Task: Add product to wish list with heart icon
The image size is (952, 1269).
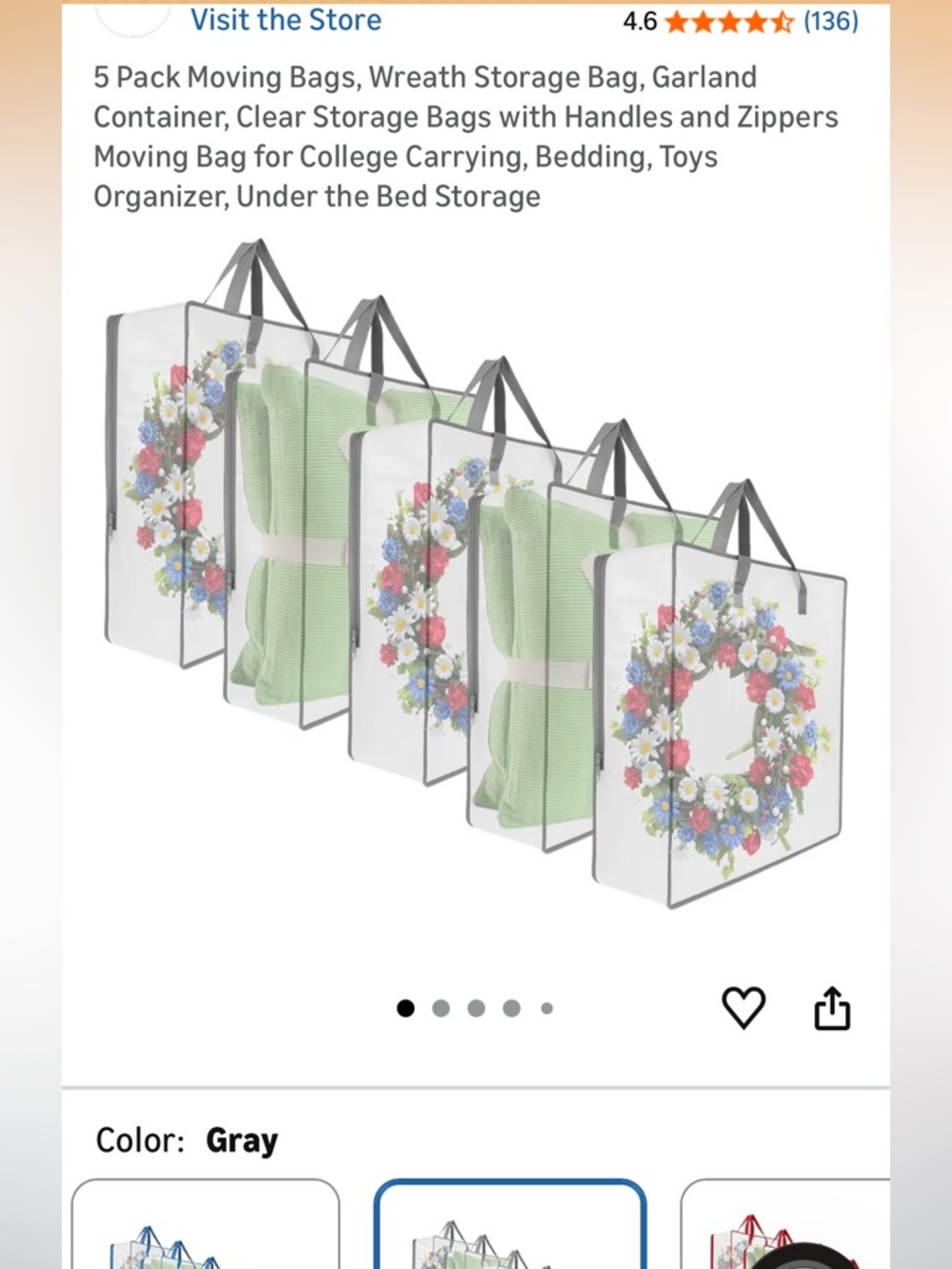Action: (x=744, y=1007)
